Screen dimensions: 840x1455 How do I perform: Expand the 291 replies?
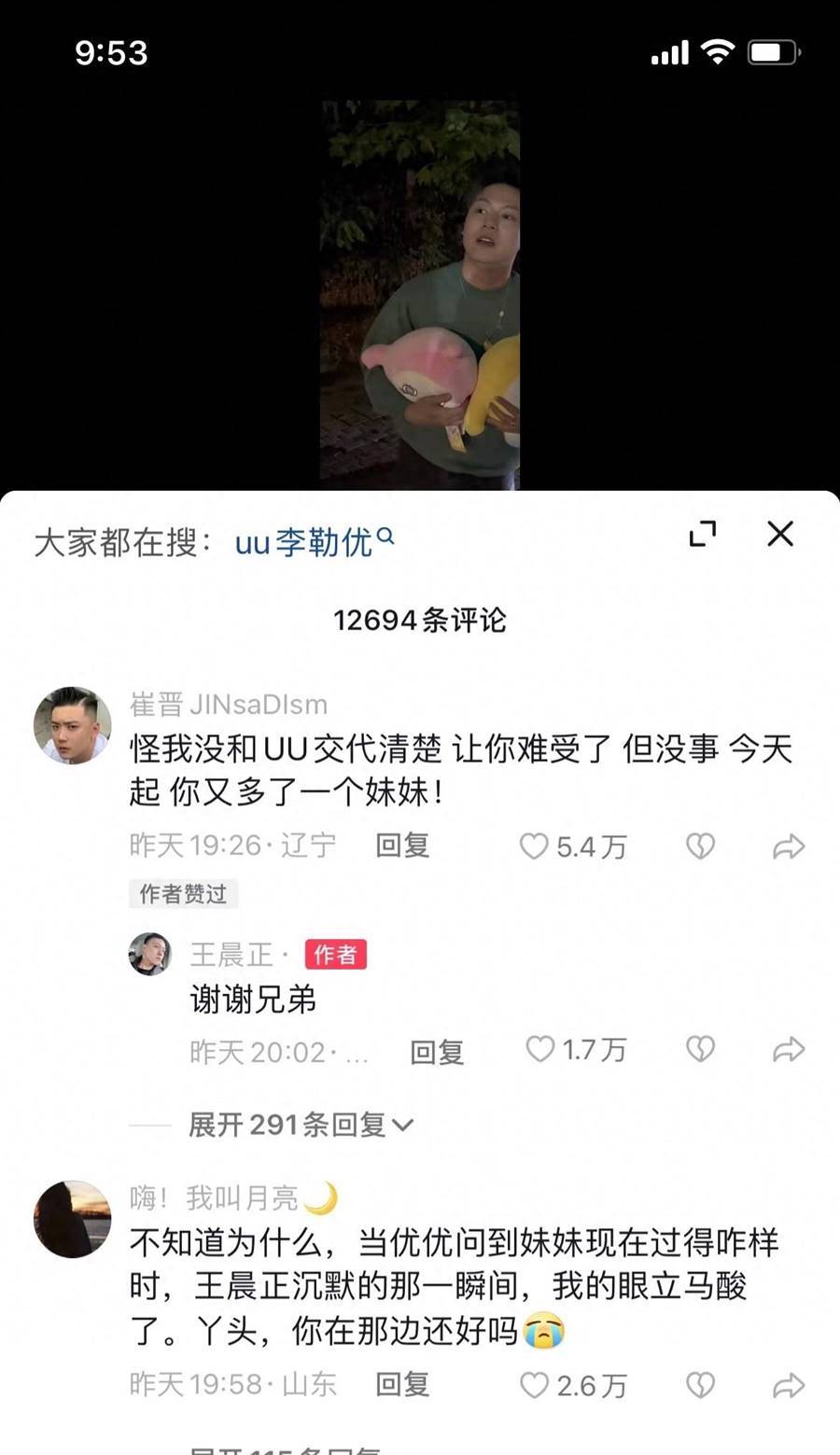(301, 1125)
